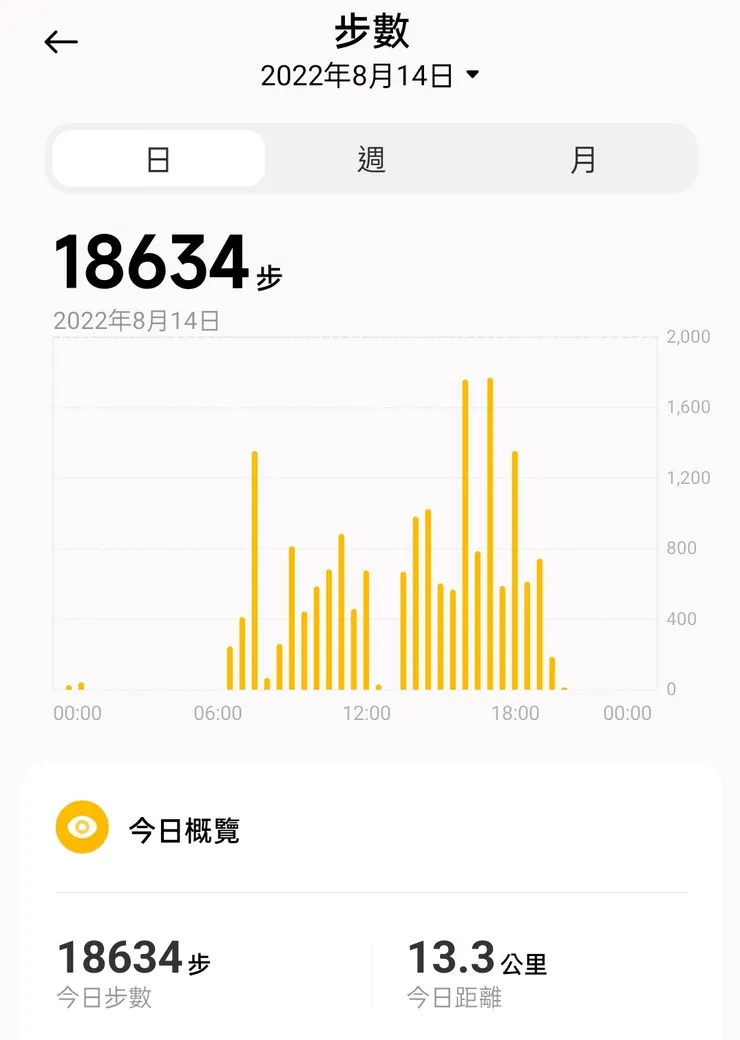The width and height of the screenshot is (740, 1040).
Task: Select the chart date label 2022年8月14日
Action: (x=136, y=321)
